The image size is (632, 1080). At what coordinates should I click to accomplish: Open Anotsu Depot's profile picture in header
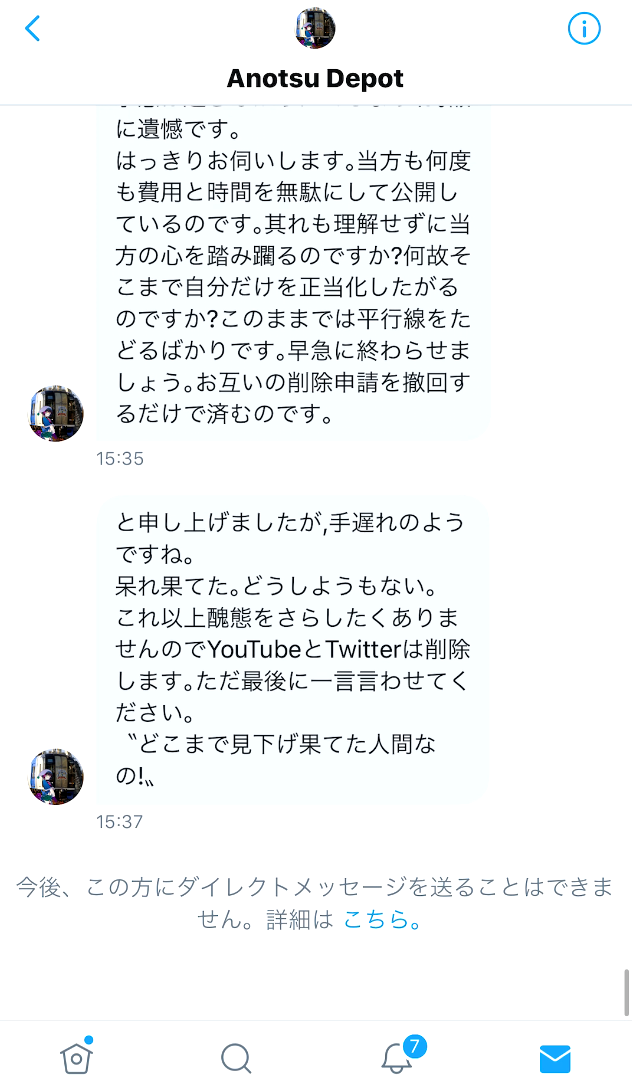(x=316, y=28)
